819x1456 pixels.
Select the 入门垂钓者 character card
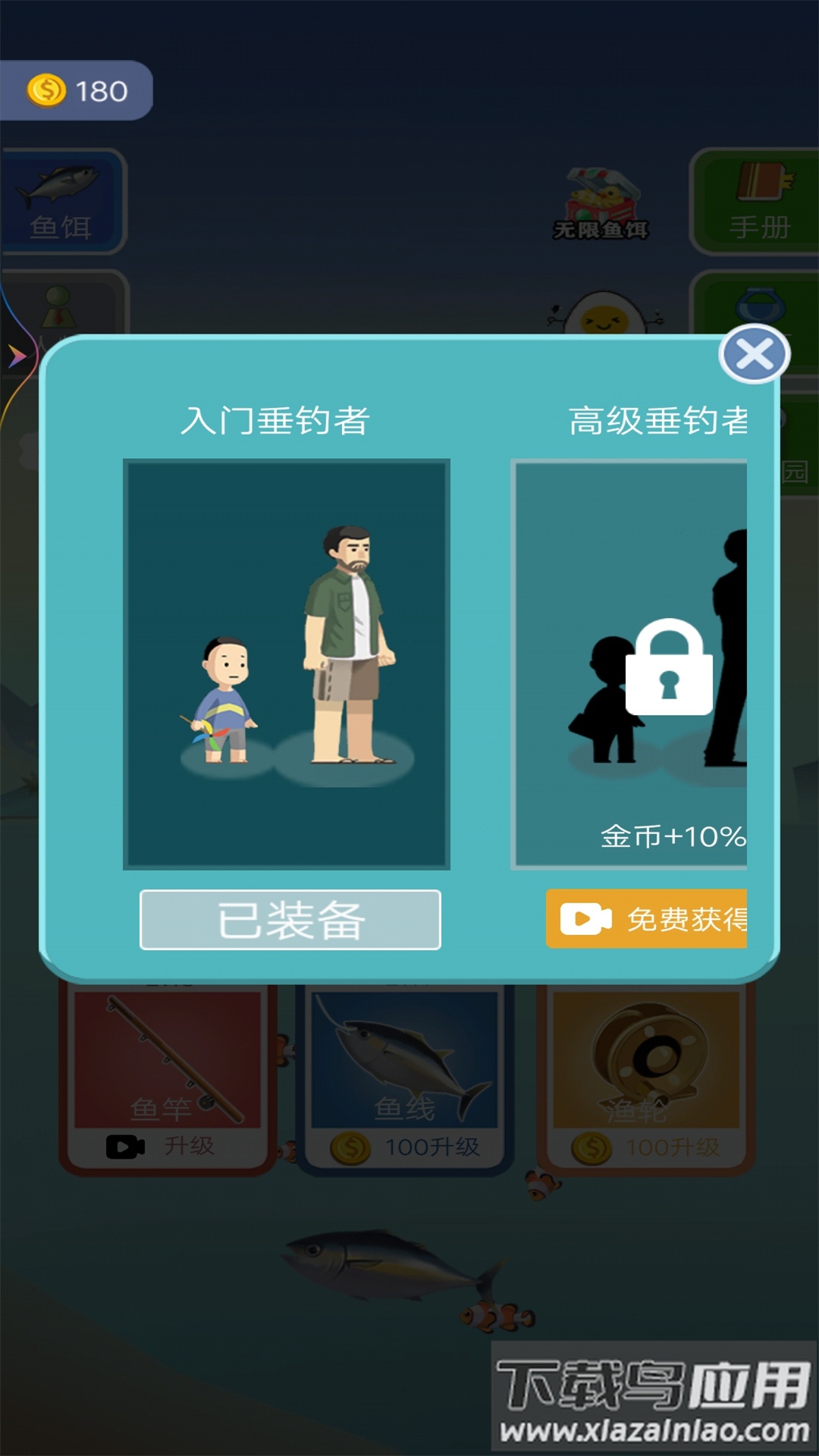(287, 664)
